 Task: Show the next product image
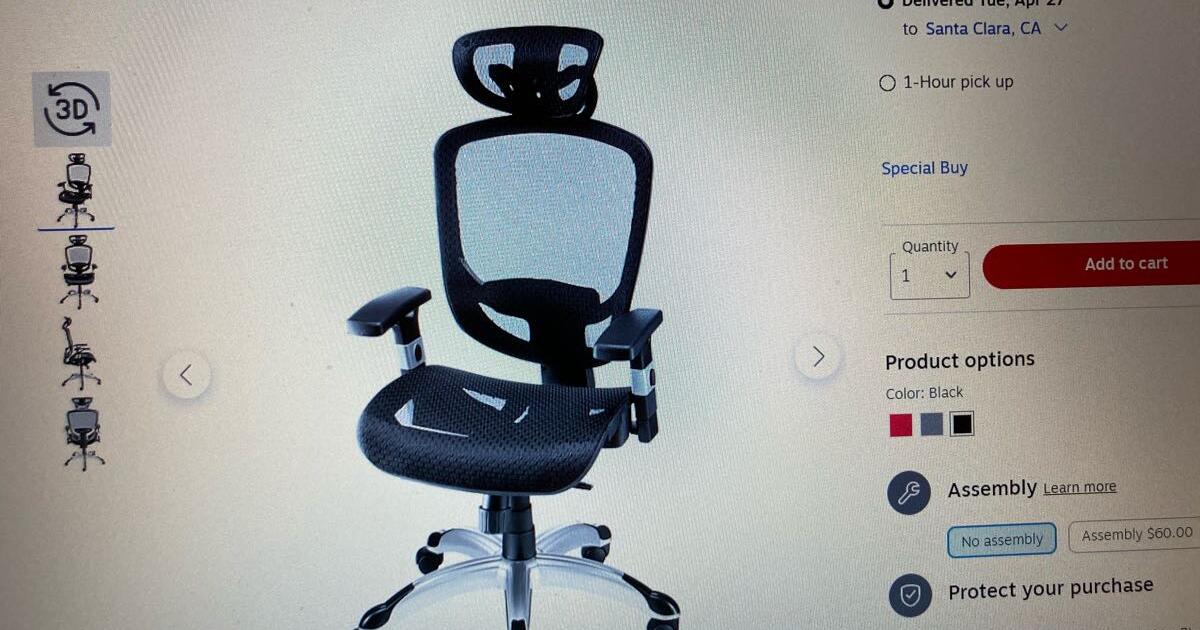click(x=818, y=356)
